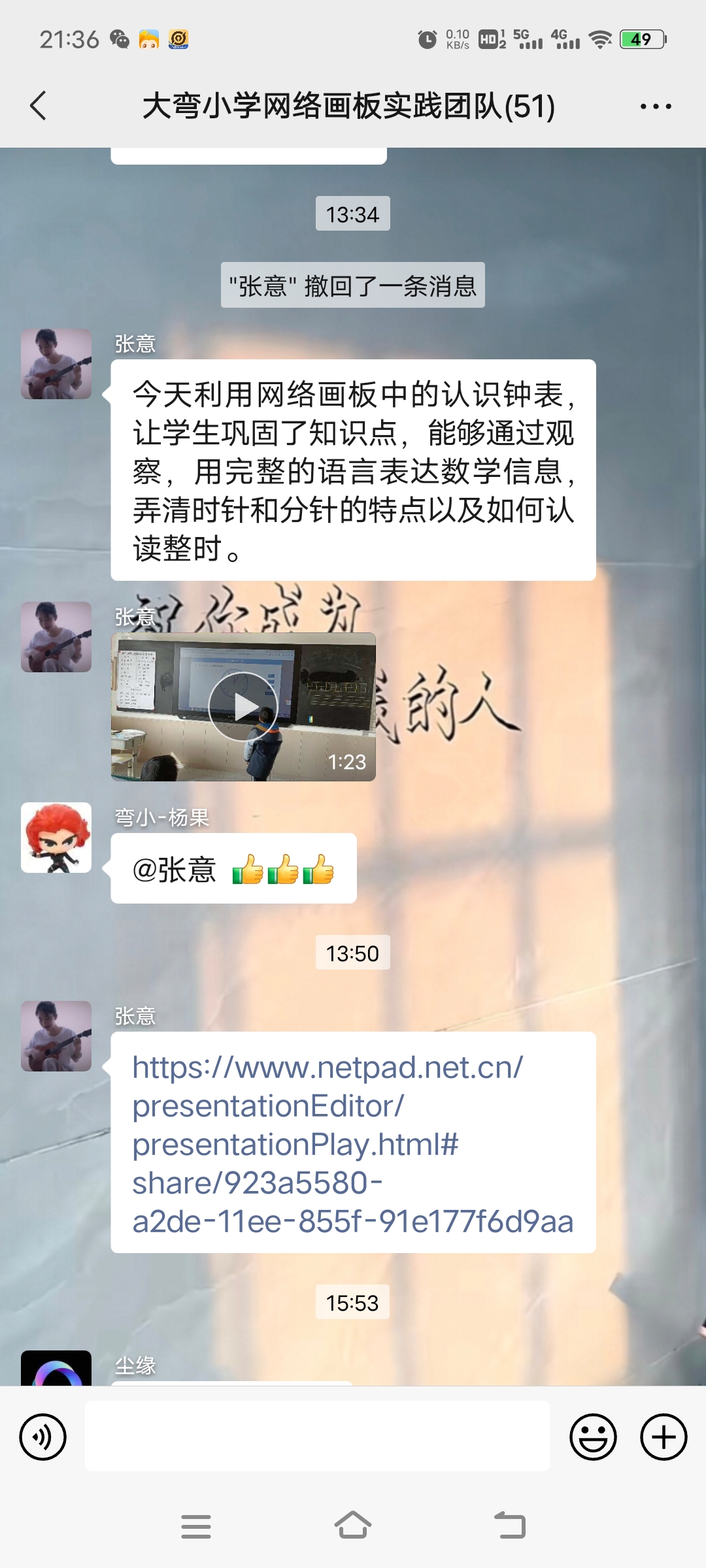This screenshot has width=706, height=1568.
Task: Switch to voice message input
Action: click(x=43, y=1437)
